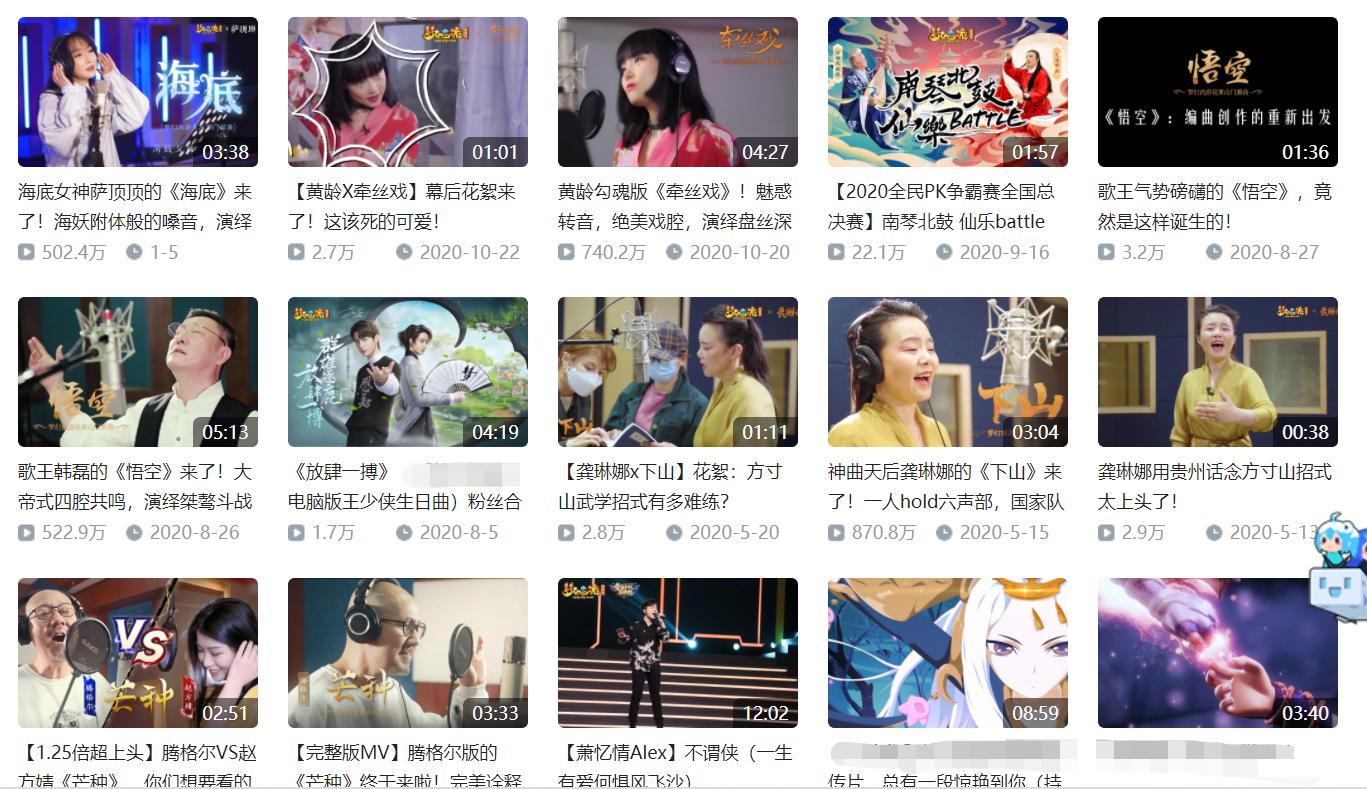The height and width of the screenshot is (789, 1367).
Task: Open the 03:40 video with glowing hands
Action: pos(1218,653)
